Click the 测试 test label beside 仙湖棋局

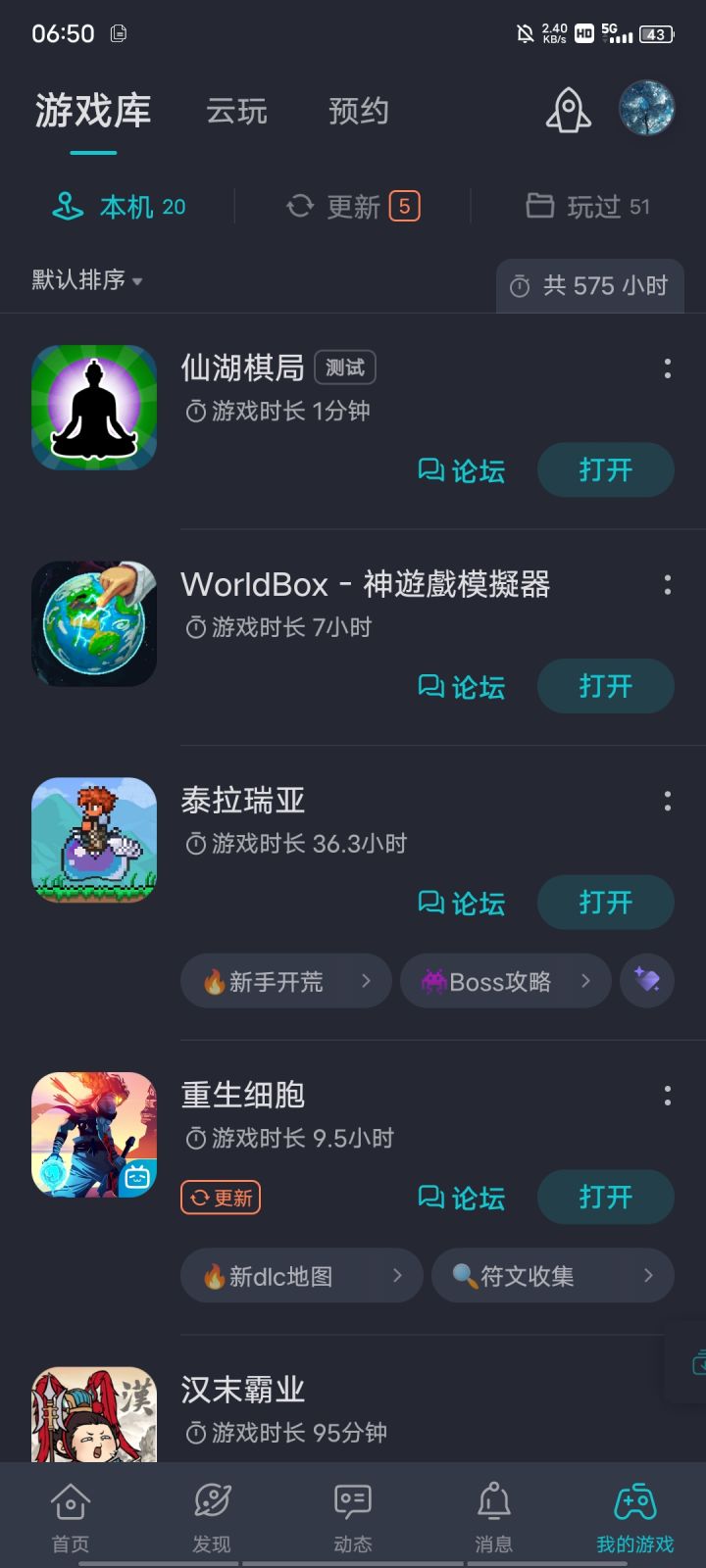[343, 367]
